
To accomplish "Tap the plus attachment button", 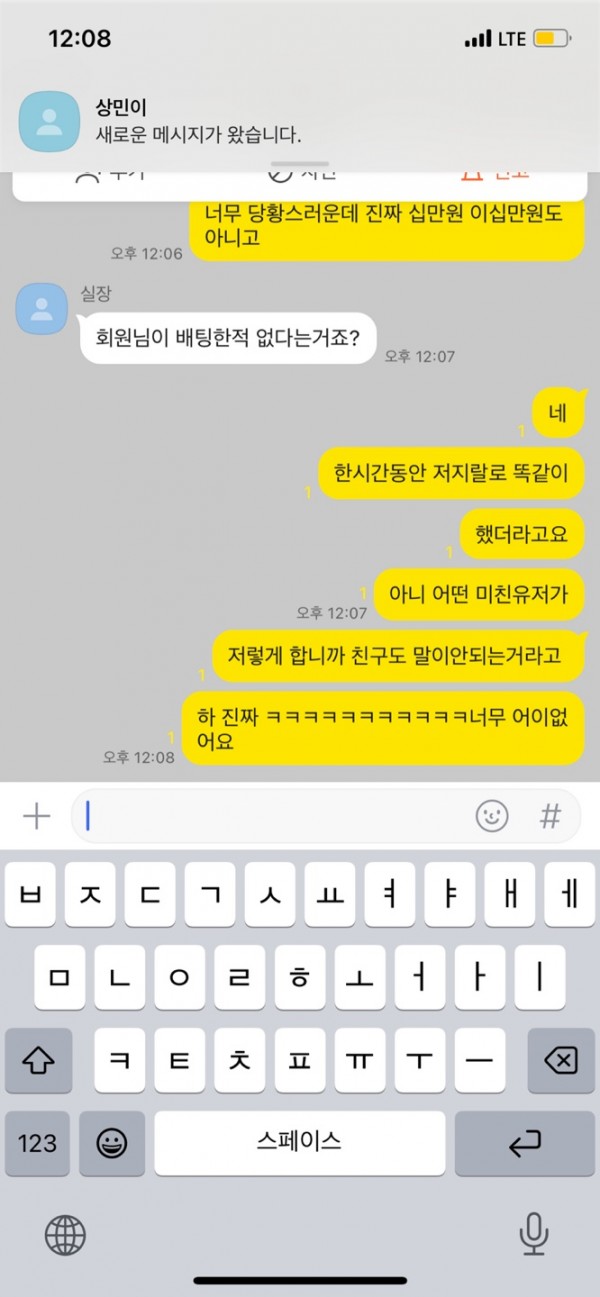I will point(36,817).
